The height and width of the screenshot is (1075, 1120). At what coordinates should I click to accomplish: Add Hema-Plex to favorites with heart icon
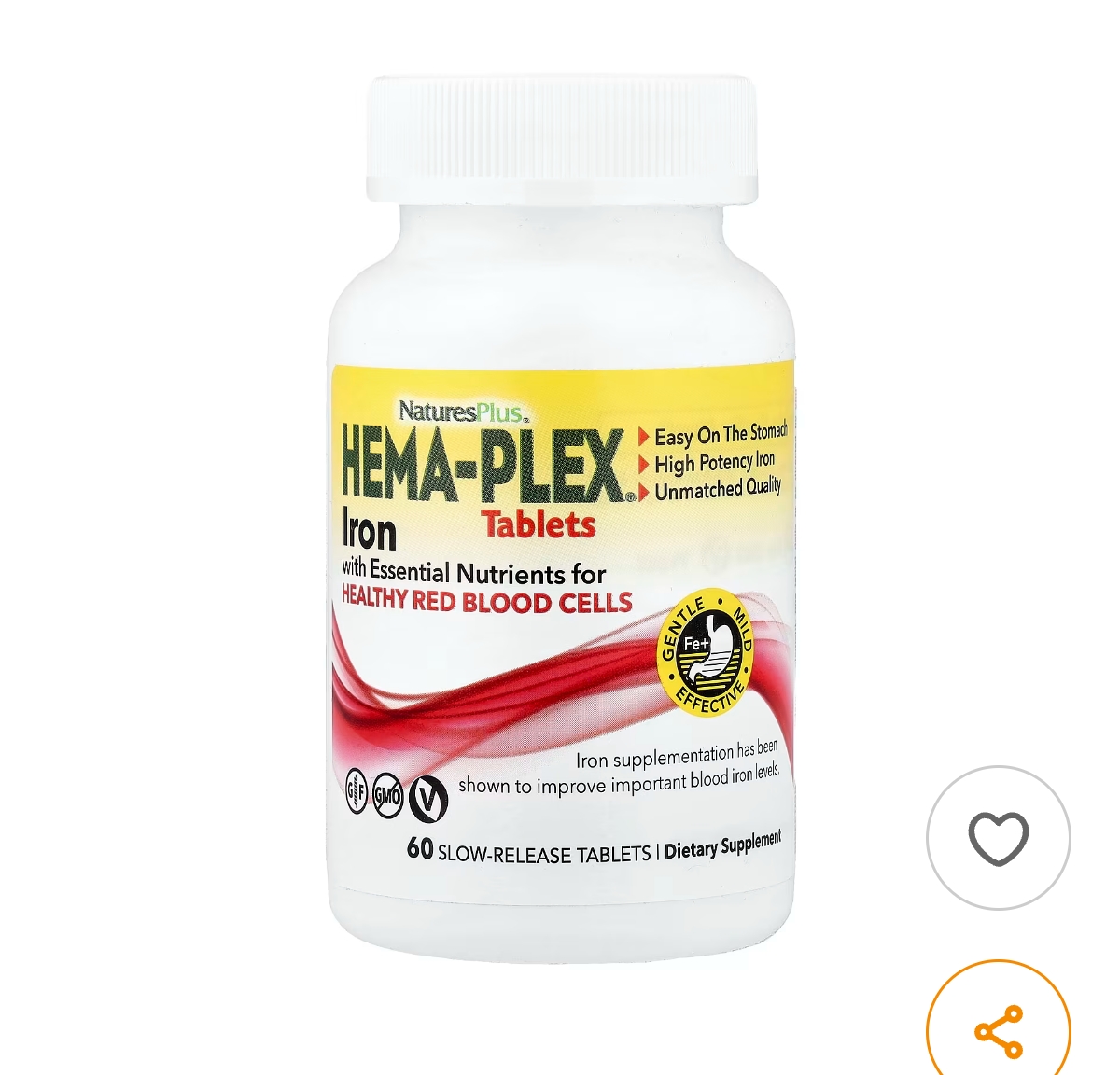998,838
